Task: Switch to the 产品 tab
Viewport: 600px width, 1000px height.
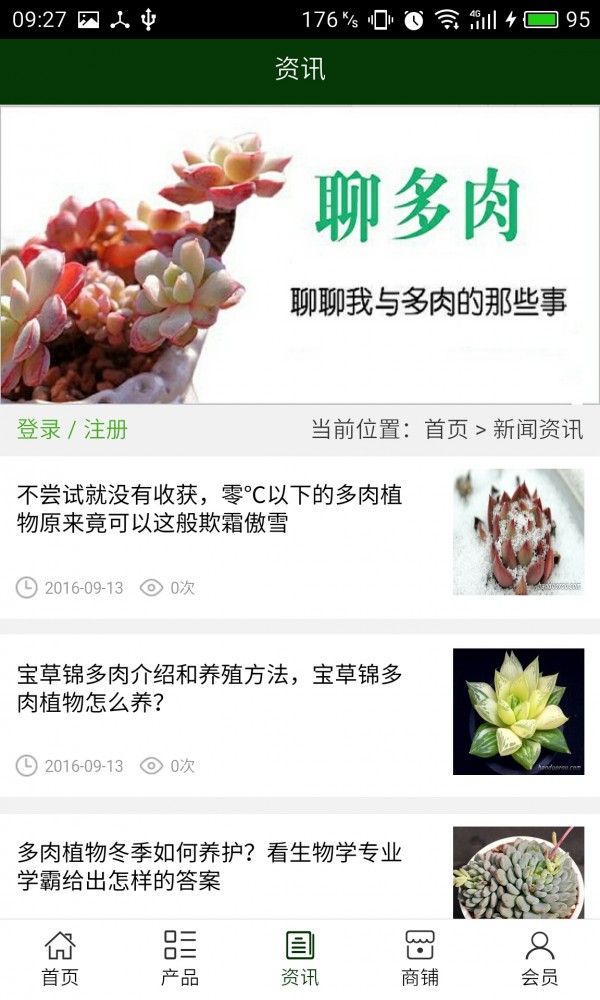Action: 180,958
